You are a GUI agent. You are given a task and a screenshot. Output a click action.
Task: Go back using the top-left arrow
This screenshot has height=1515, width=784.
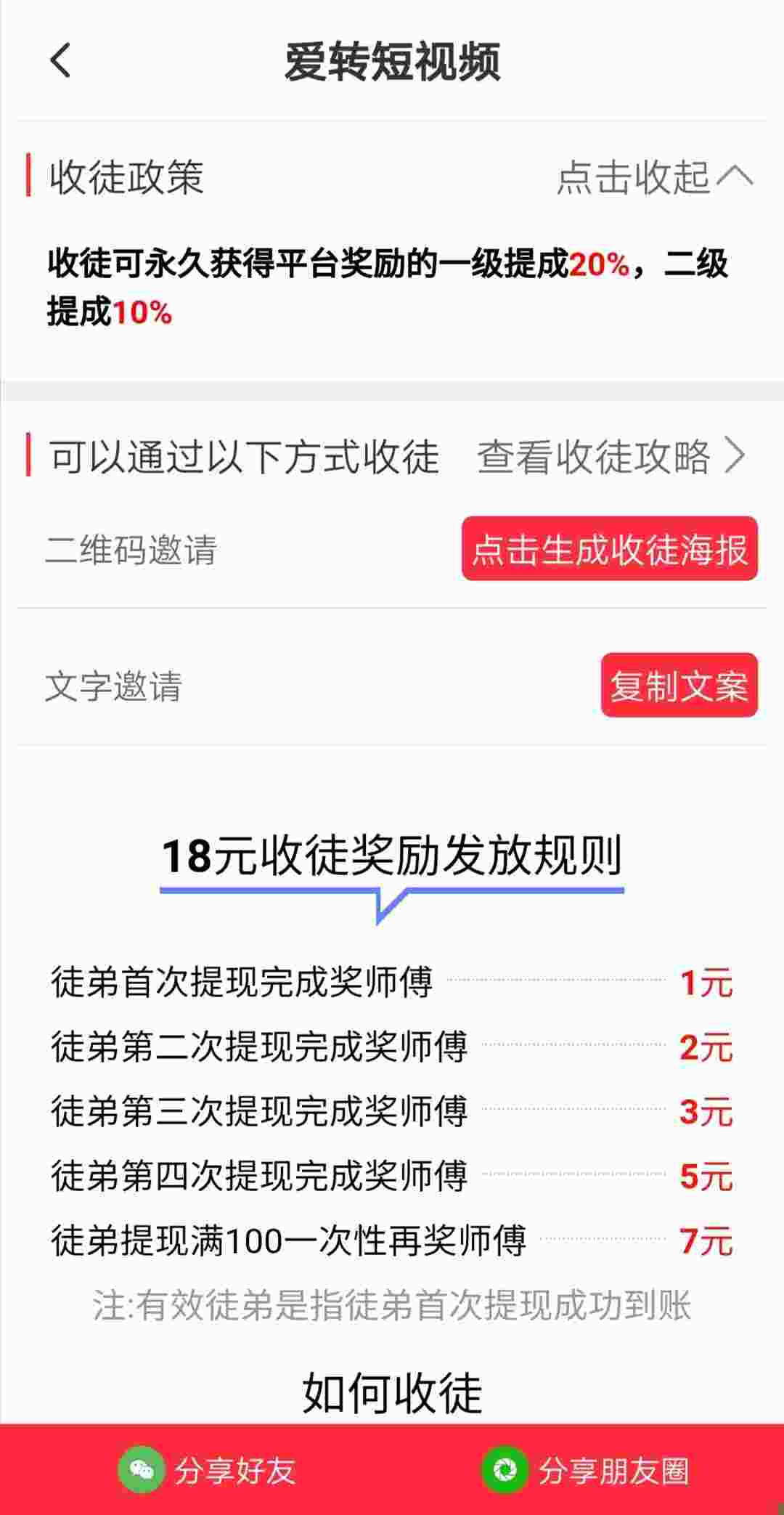coord(61,60)
